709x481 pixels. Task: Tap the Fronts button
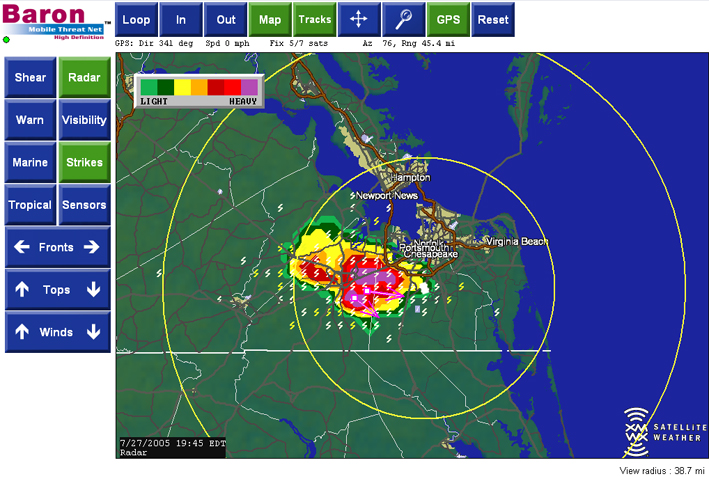57,247
